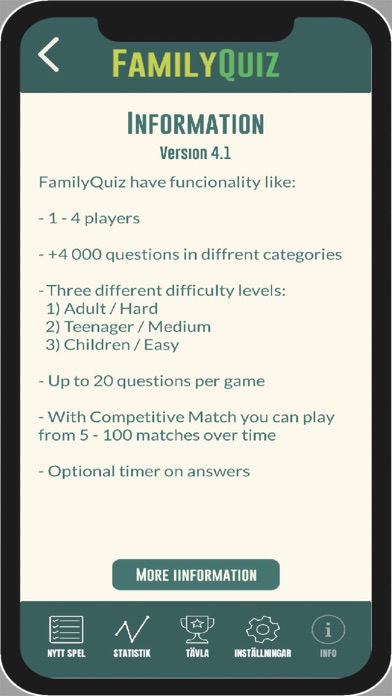Tap the Info tab
This screenshot has width=392, height=696.
click(328, 636)
